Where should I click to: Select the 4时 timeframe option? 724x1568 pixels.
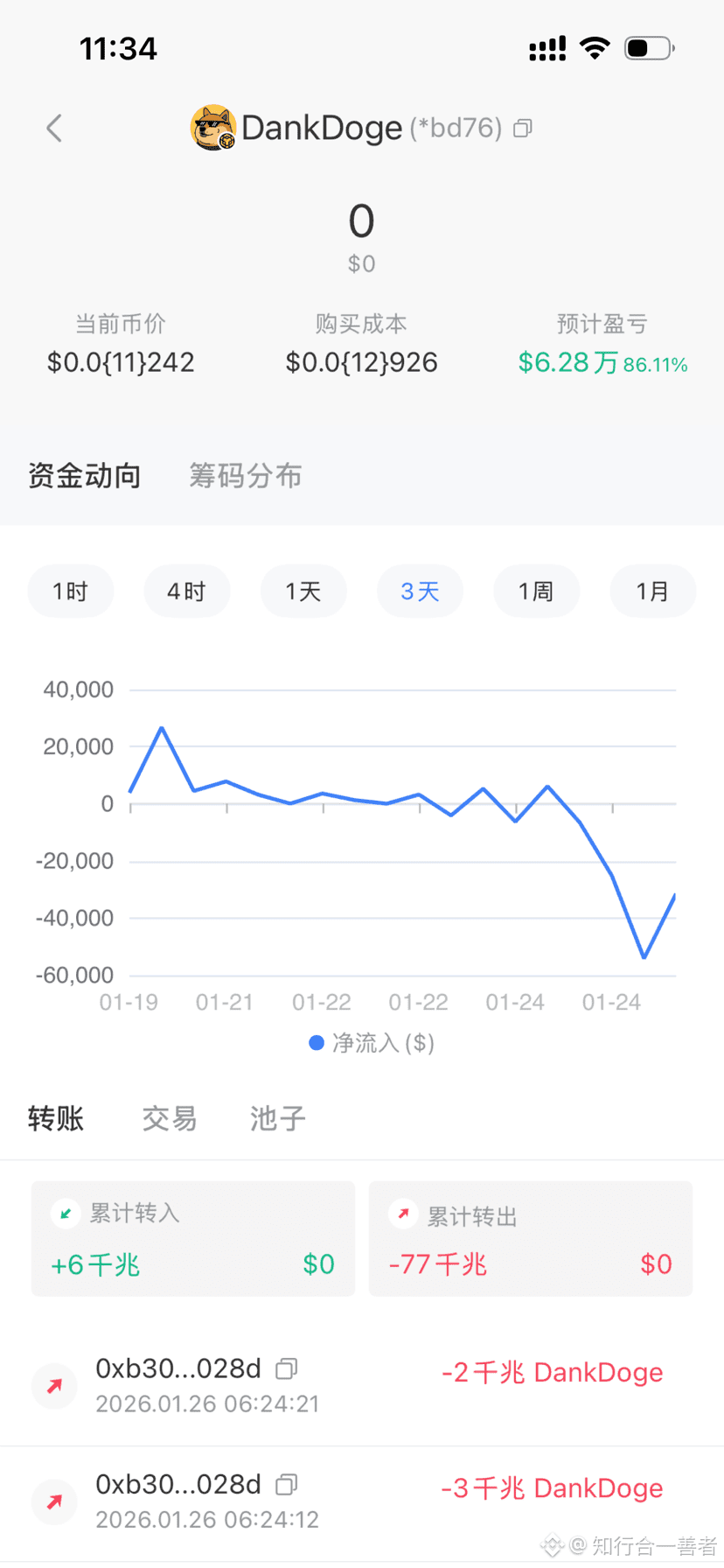tap(187, 591)
